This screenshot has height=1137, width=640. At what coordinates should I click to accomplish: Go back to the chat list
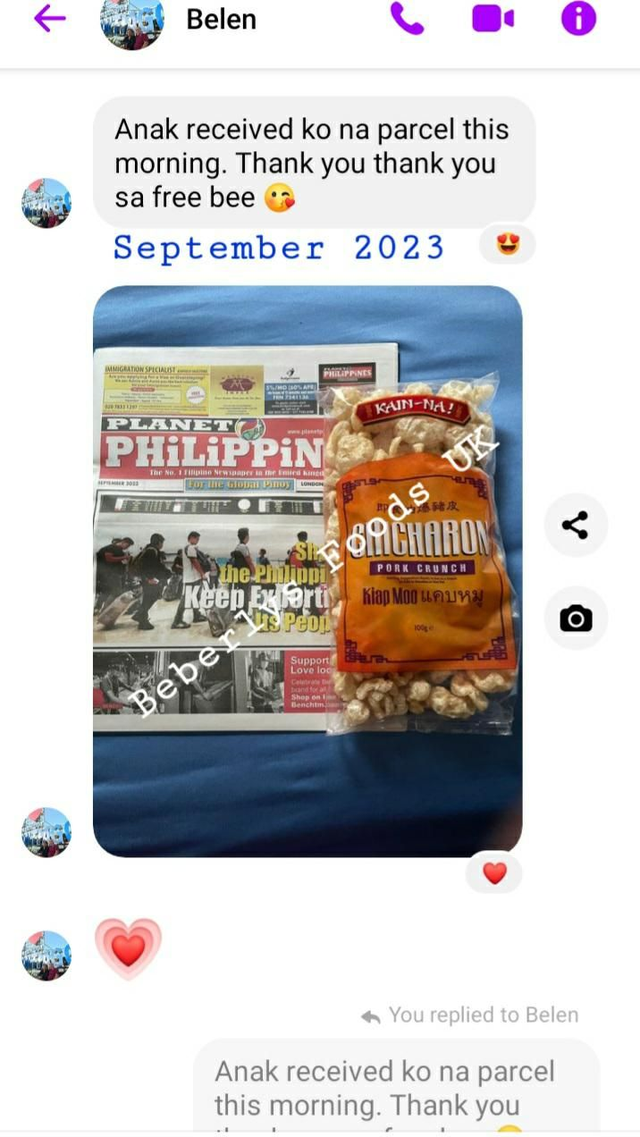coord(49,19)
